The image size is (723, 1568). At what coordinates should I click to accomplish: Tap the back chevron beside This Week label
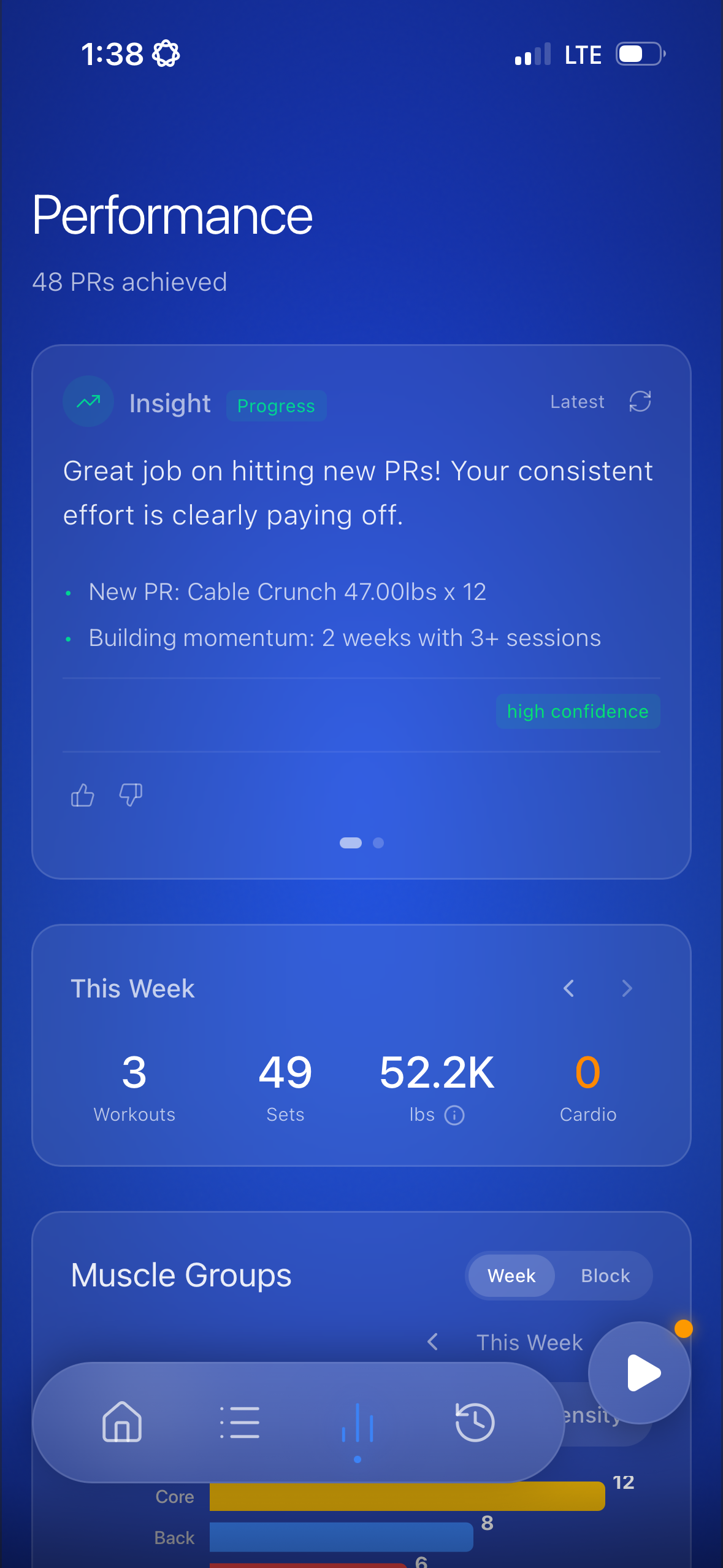(433, 1342)
